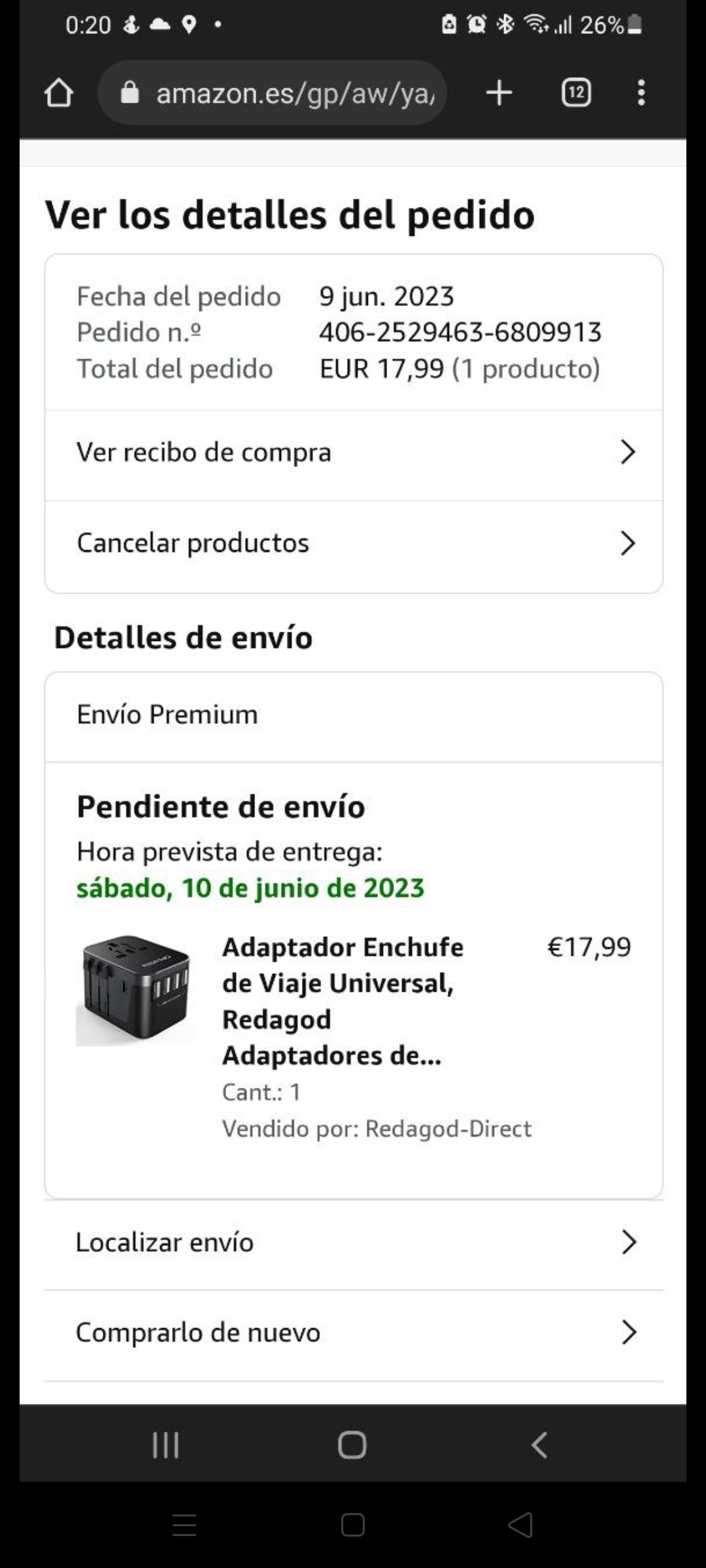Open the browser home page
The image size is (706, 1568).
click(59, 93)
